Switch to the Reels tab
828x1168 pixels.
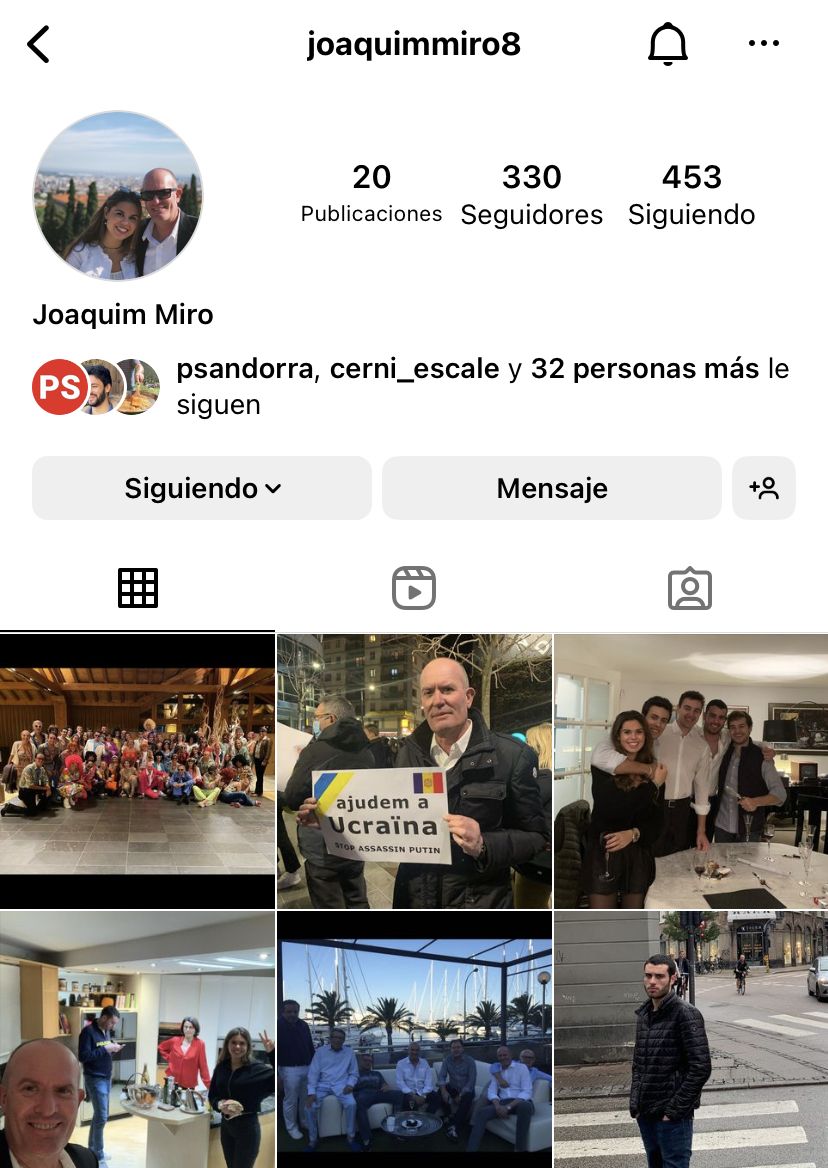click(413, 588)
